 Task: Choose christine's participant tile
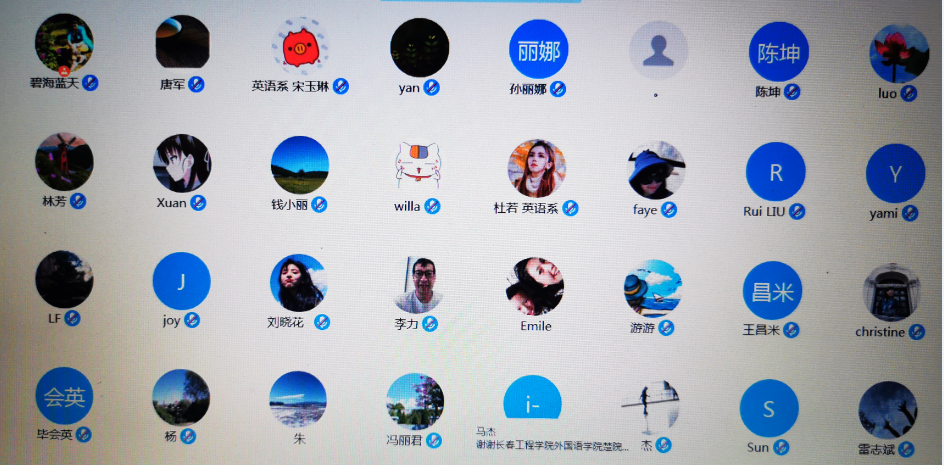[891, 293]
